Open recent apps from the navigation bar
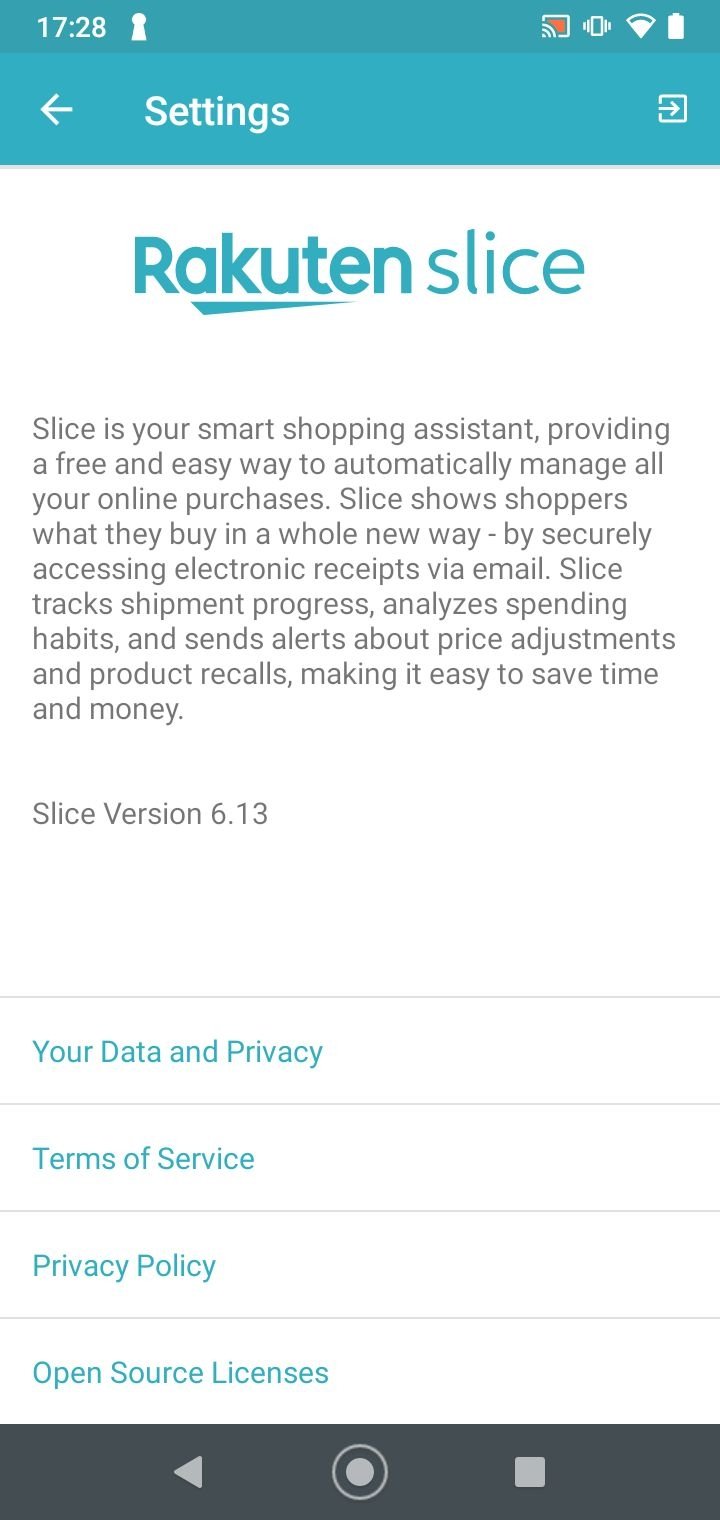 coord(530,1472)
